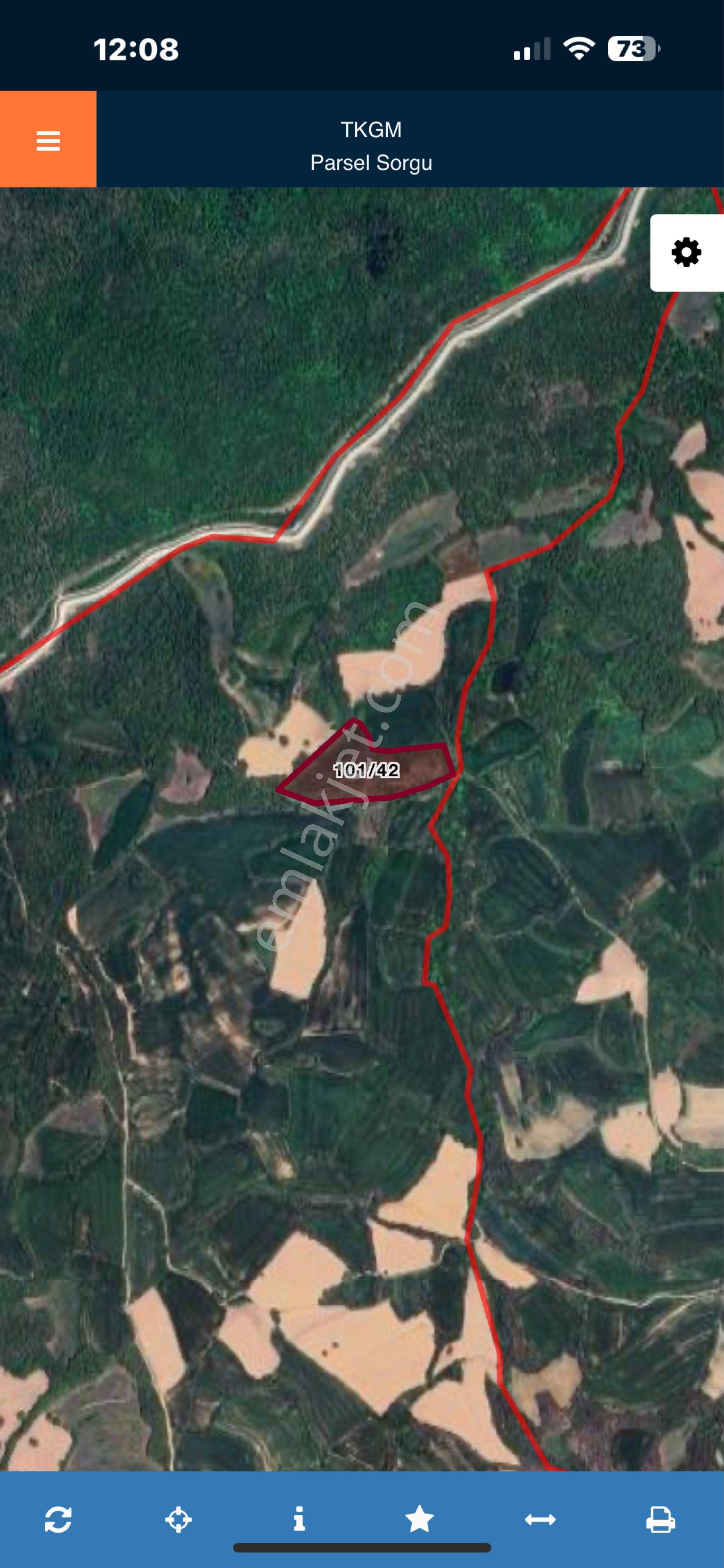This screenshot has width=724, height=1568.
Task: Center the map on my location
Action: [178, 1519]
